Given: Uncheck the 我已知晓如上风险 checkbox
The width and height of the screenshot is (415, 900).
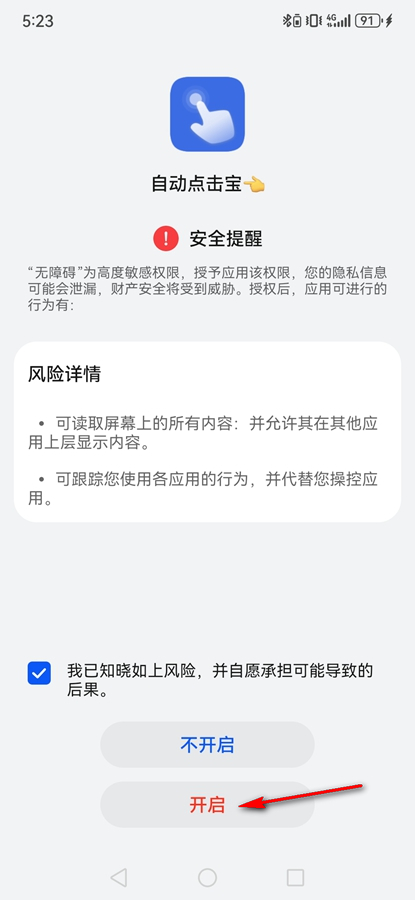Looking at the screenshot, I should 39,673.
